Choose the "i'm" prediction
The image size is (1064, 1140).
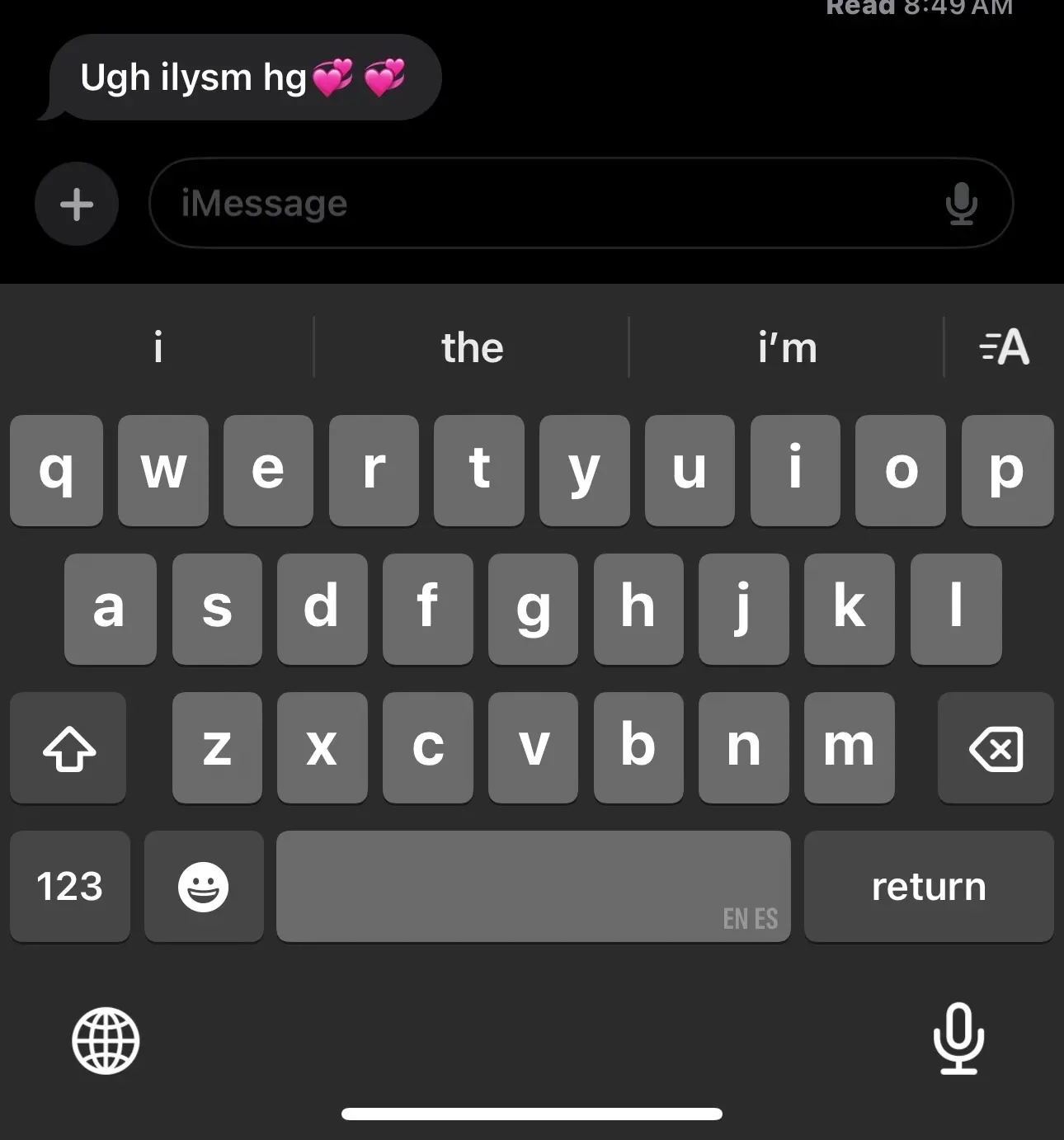pos(787,347)
